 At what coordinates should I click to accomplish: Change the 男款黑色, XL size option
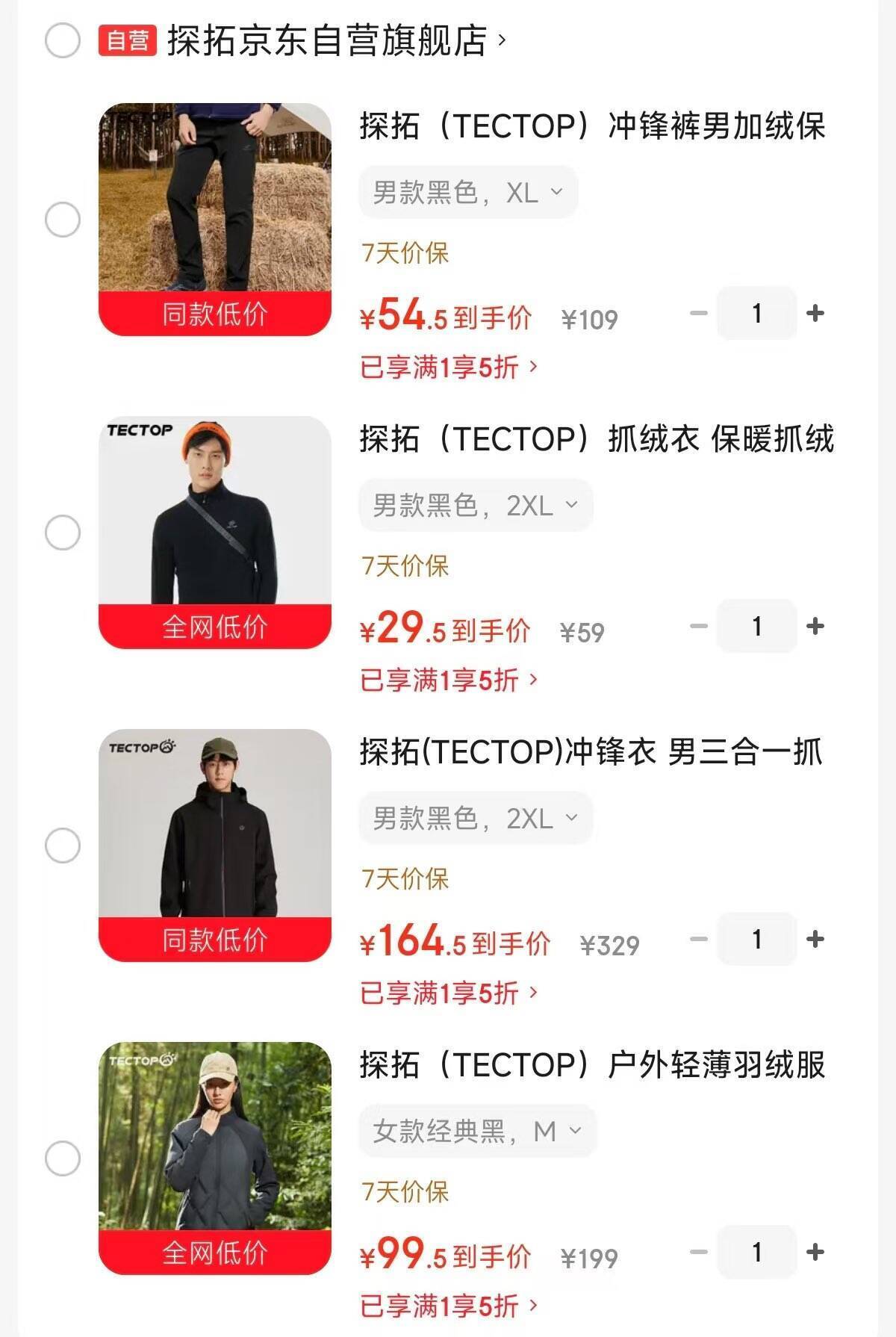(468, 193)
